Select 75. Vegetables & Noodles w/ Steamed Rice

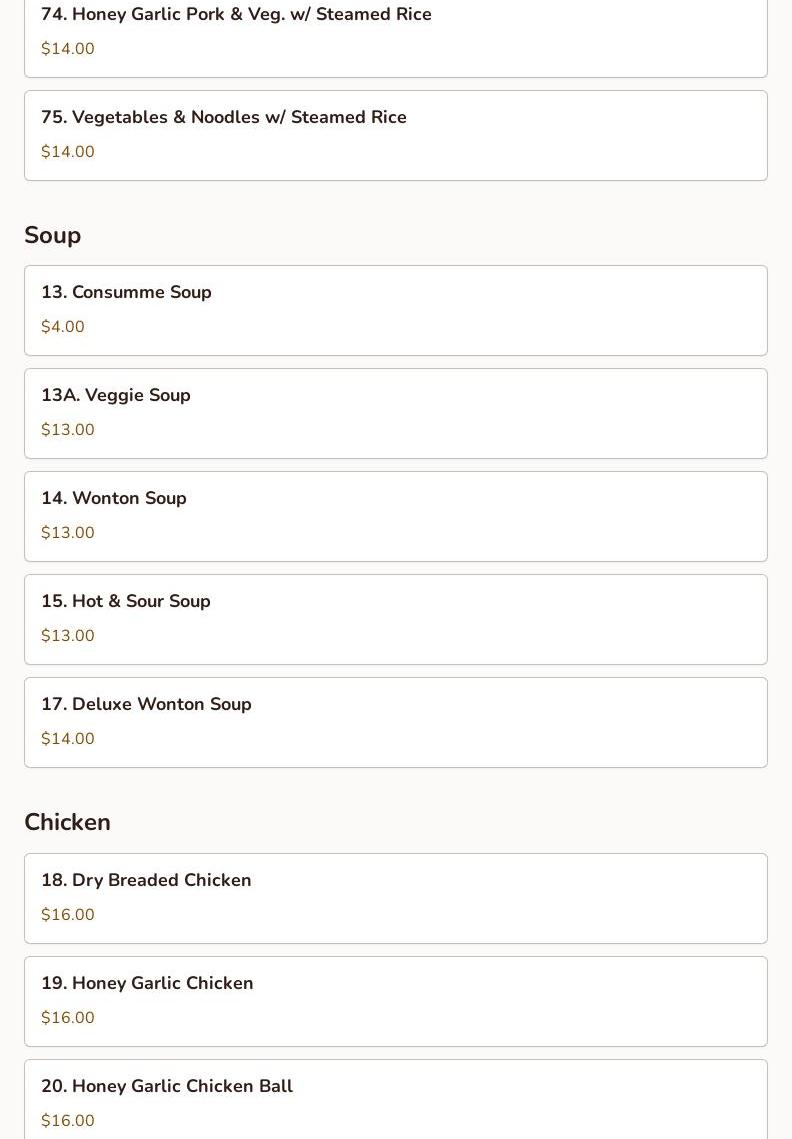(395, 135)
